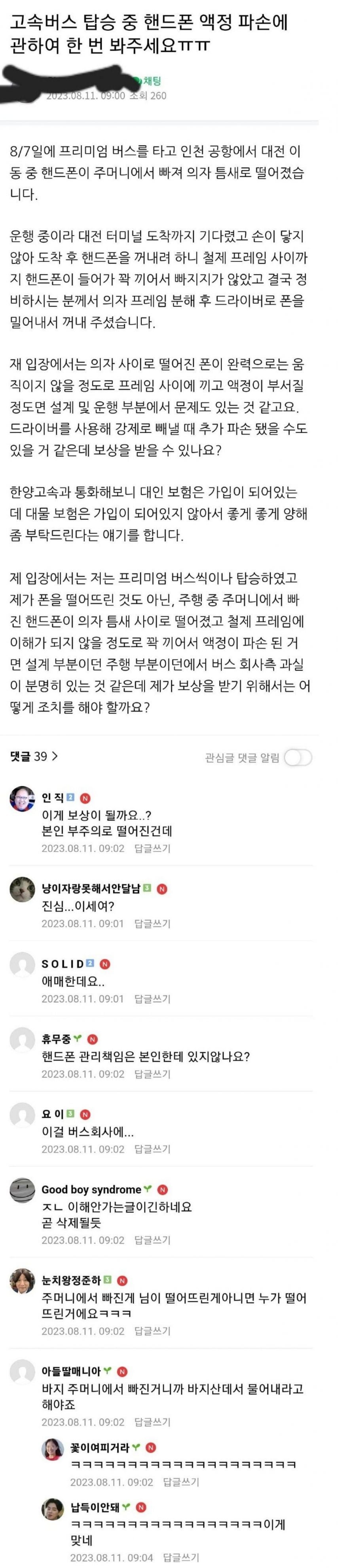
Task: Reply to 요 이's comment
Action: 152,1149
